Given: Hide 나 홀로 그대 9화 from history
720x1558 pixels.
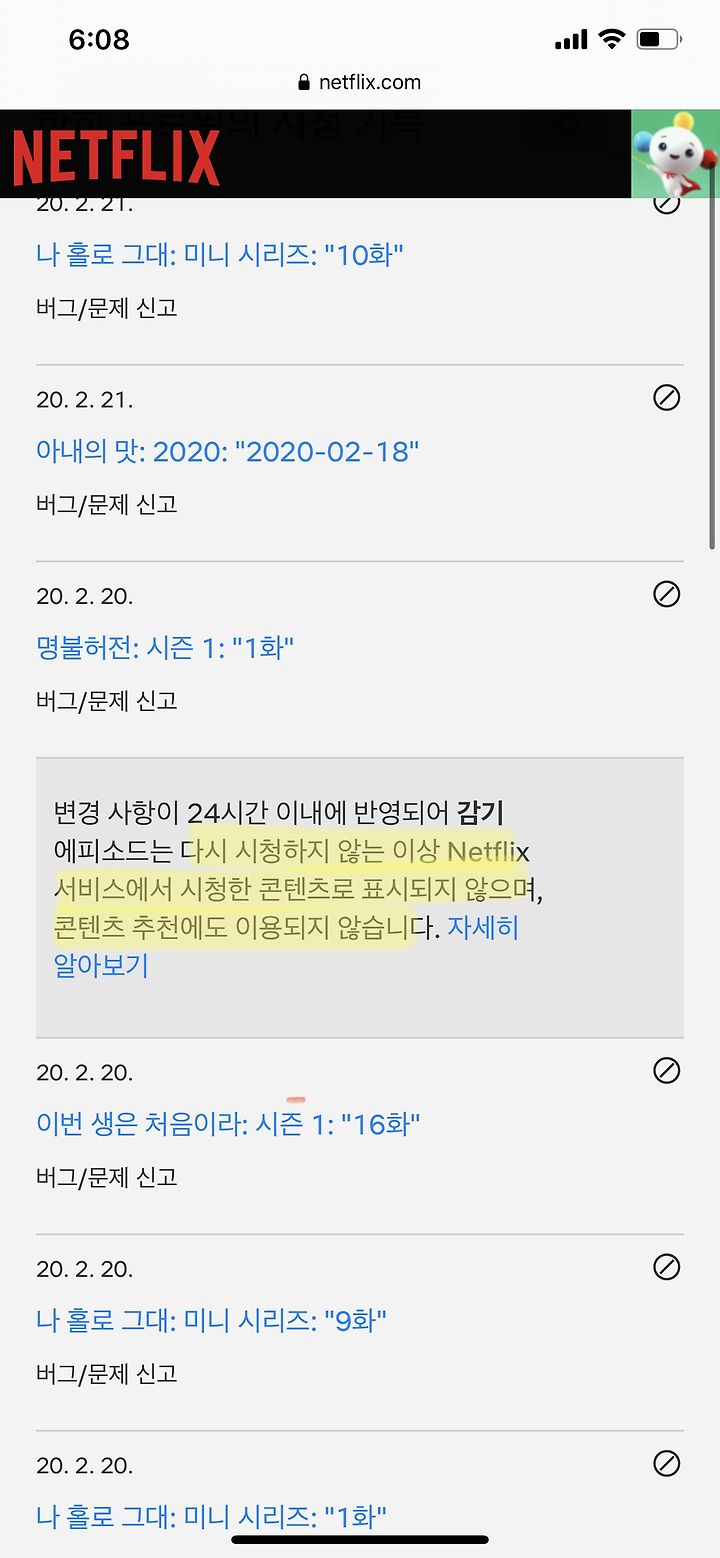Looking at the screenshot, I should pos(666,1267).
